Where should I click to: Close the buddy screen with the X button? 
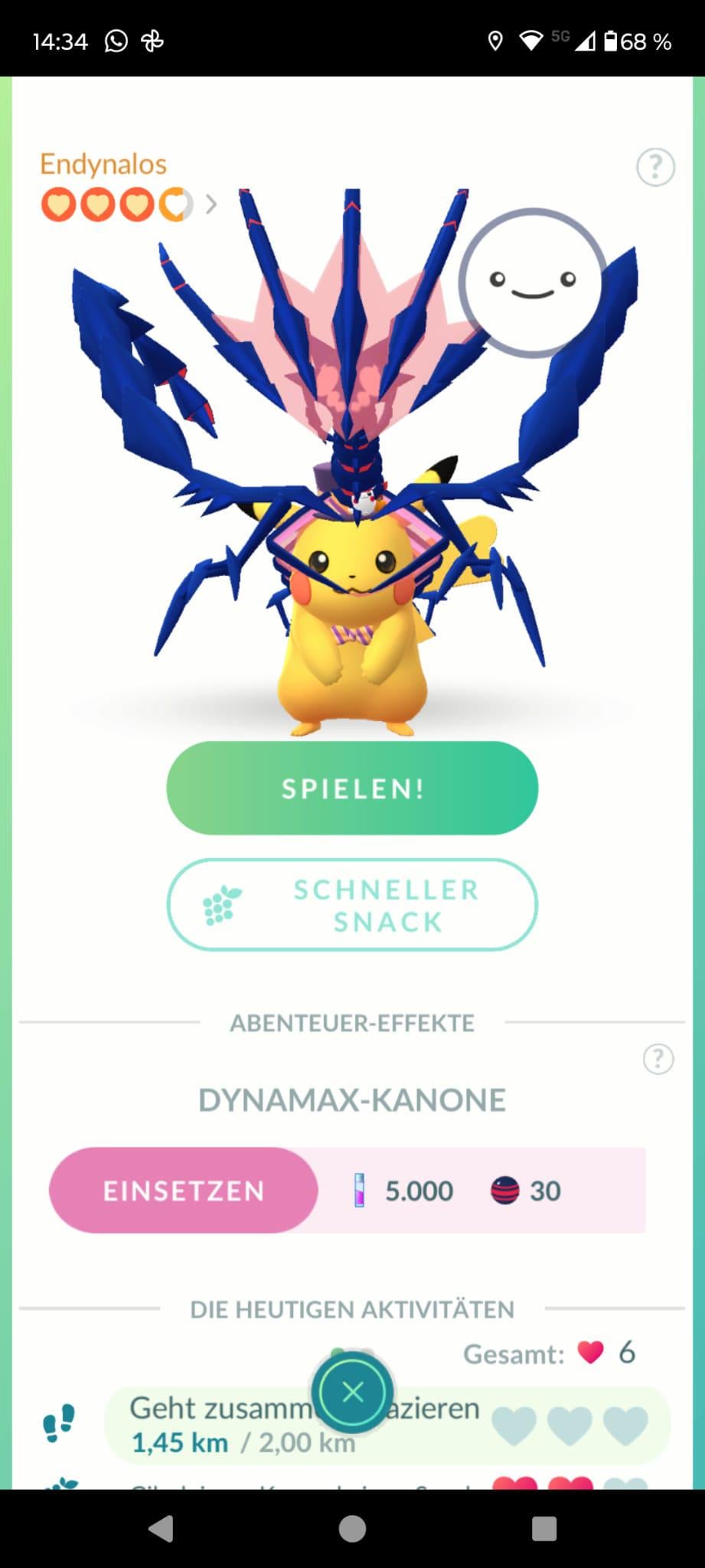coord(352,1393)
